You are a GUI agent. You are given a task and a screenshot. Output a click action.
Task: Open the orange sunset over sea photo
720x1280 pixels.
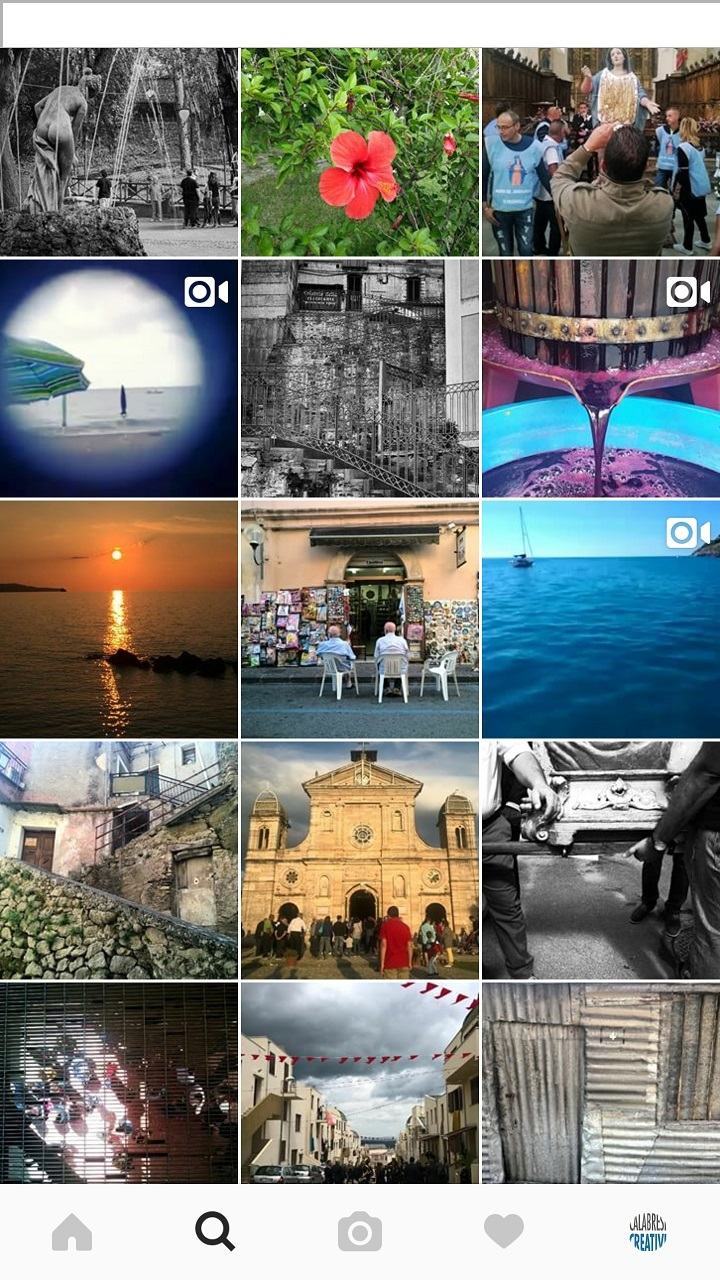click(x=119, y=619)
